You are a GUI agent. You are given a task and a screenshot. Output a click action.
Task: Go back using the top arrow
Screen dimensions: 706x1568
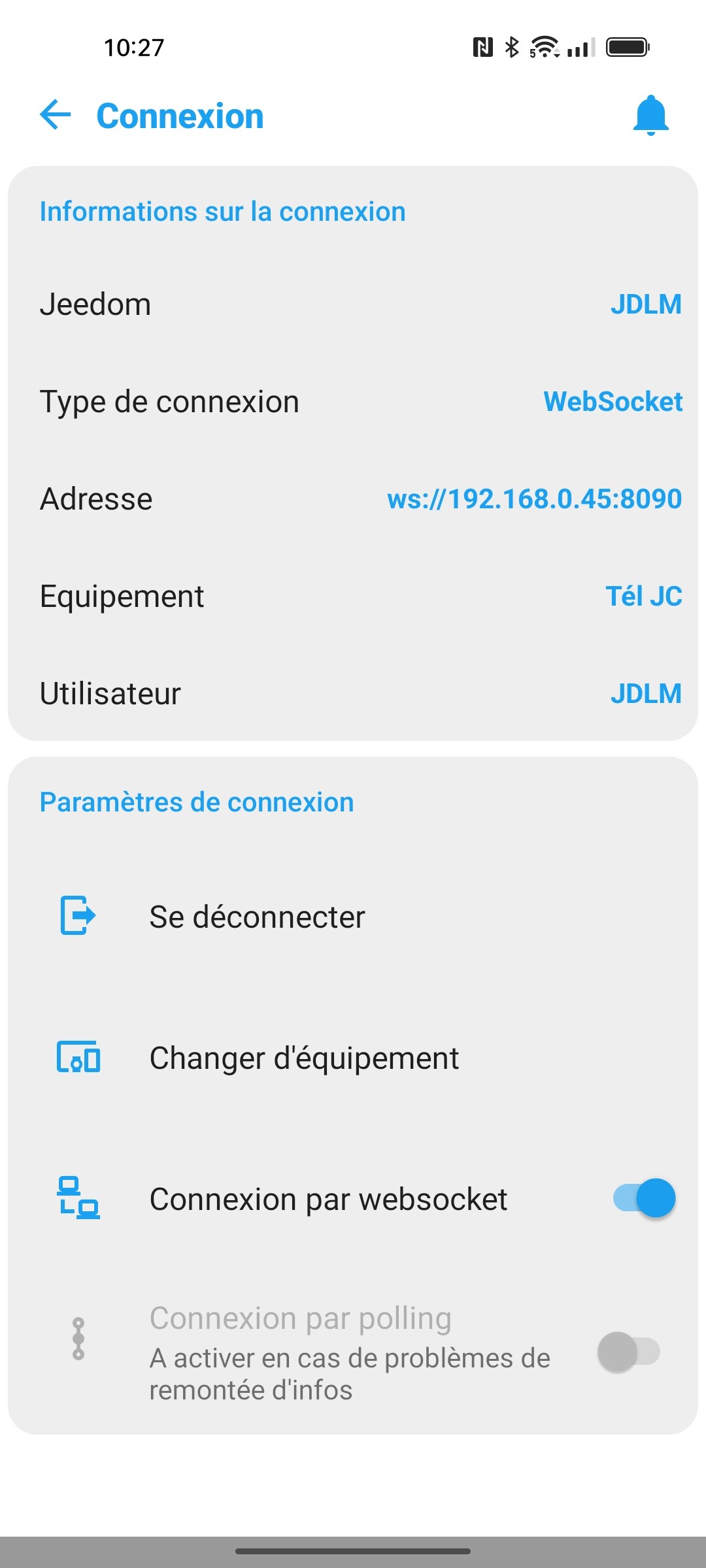56,116
